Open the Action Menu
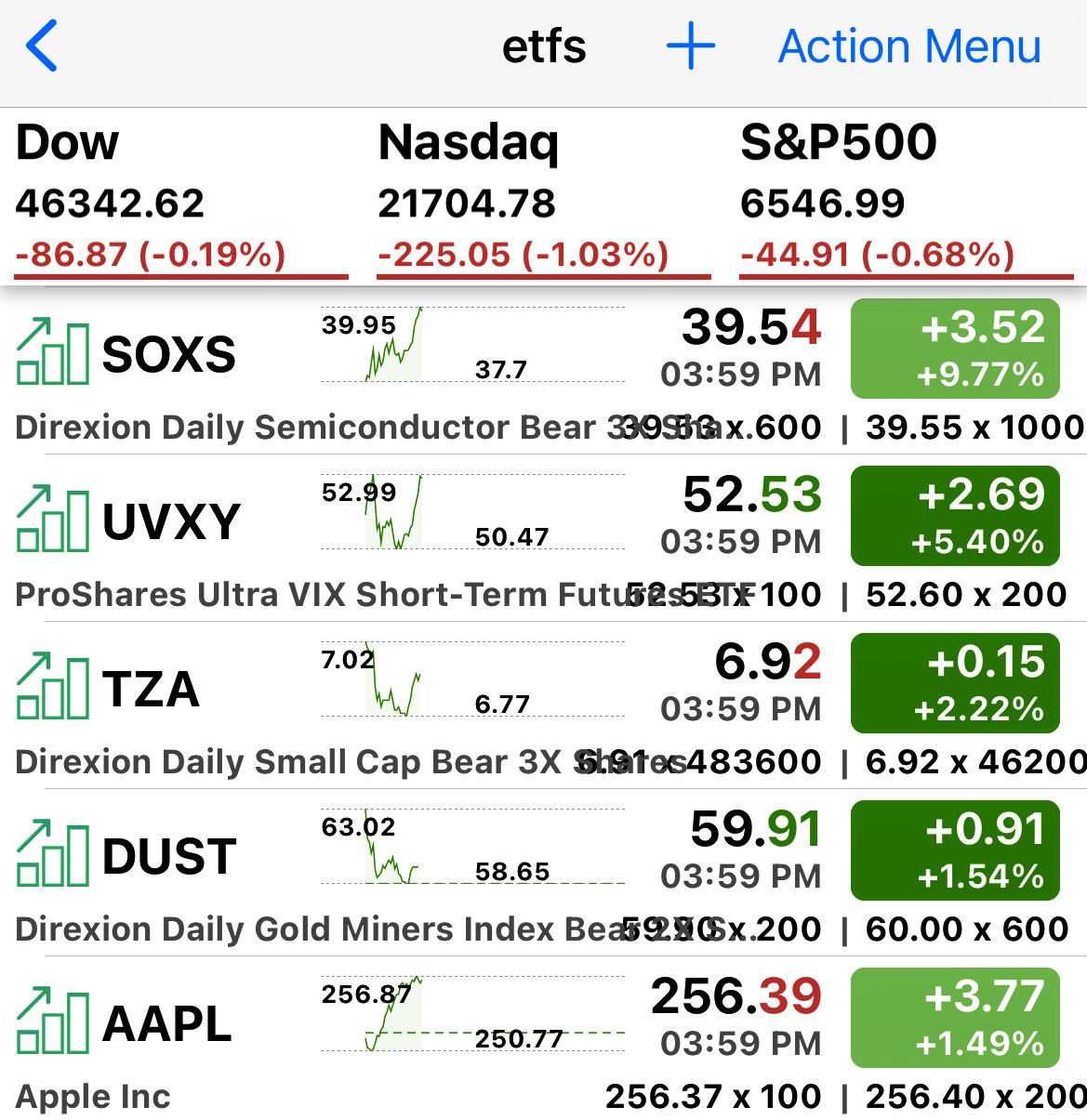1087x1120 pixels. (x=908, y=46)
